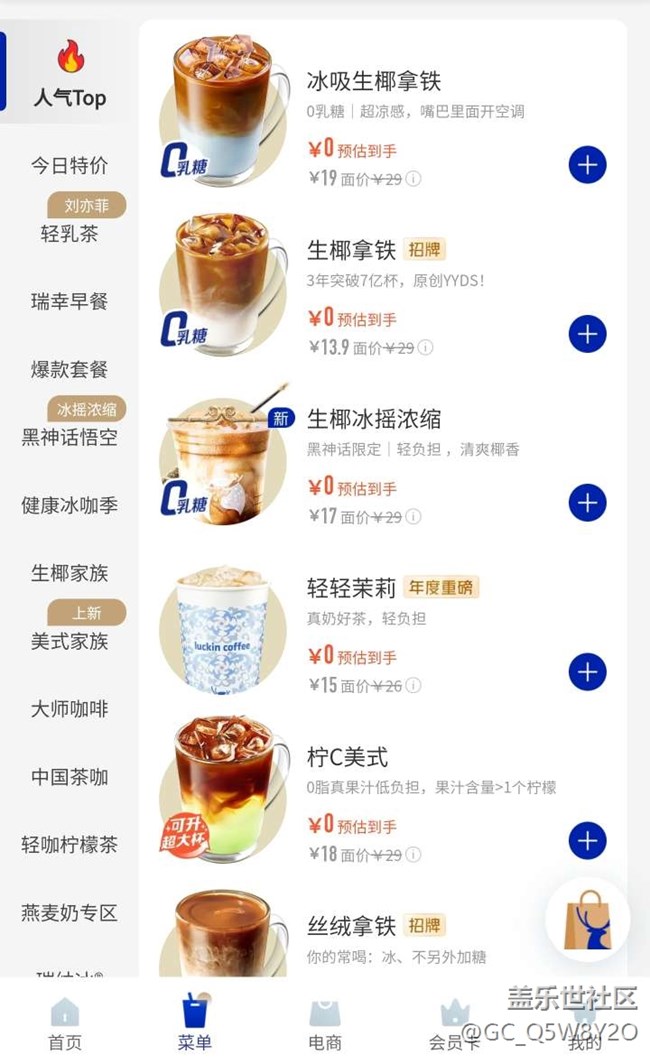Image resolution: width=650 pixels, height=1064 pixels.
Task: Add 生椰冰摇浓缩 to the cart
Action: coord(587,503)
